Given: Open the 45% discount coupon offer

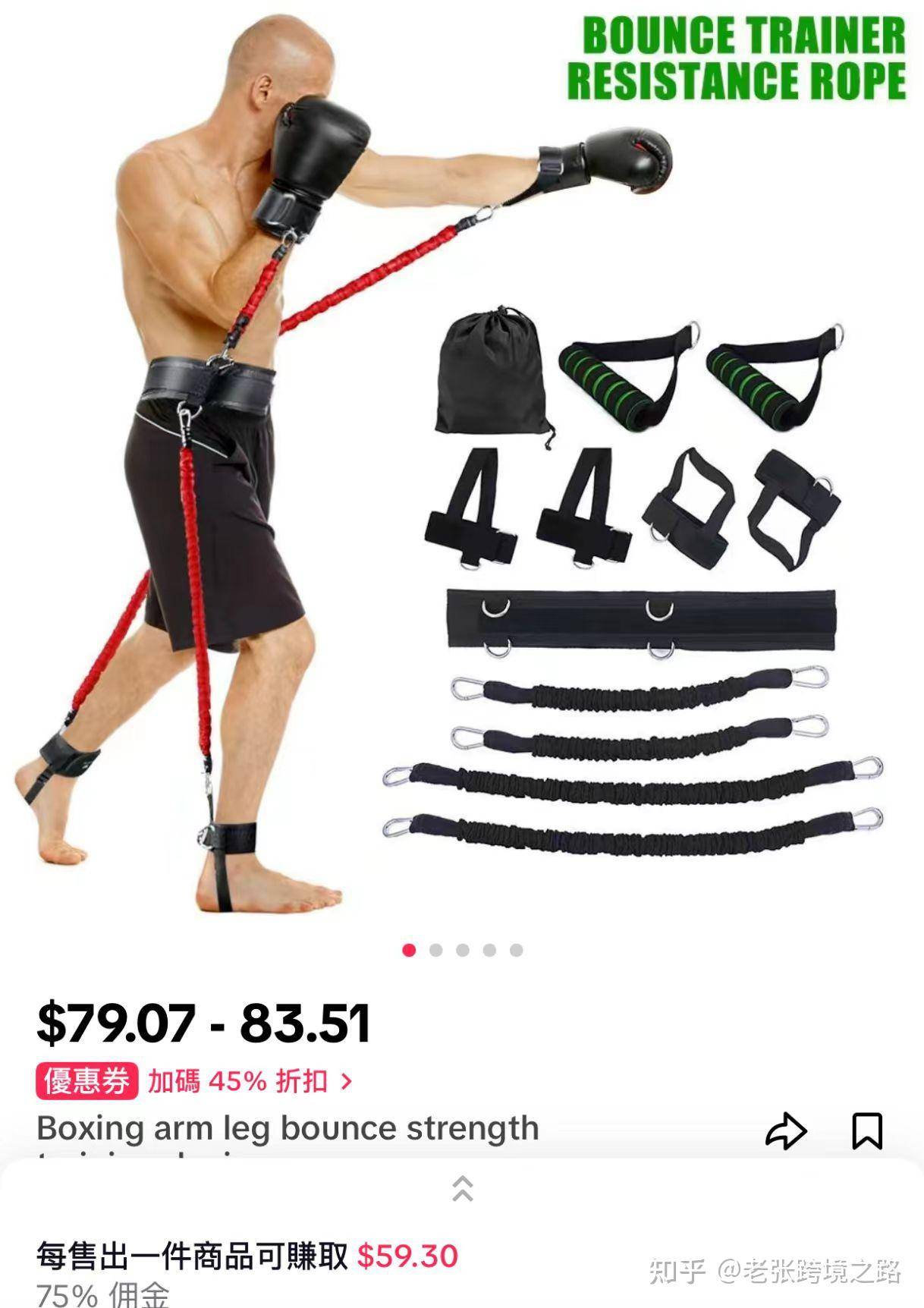Looking at the screenshot, I should point(196,1081).
